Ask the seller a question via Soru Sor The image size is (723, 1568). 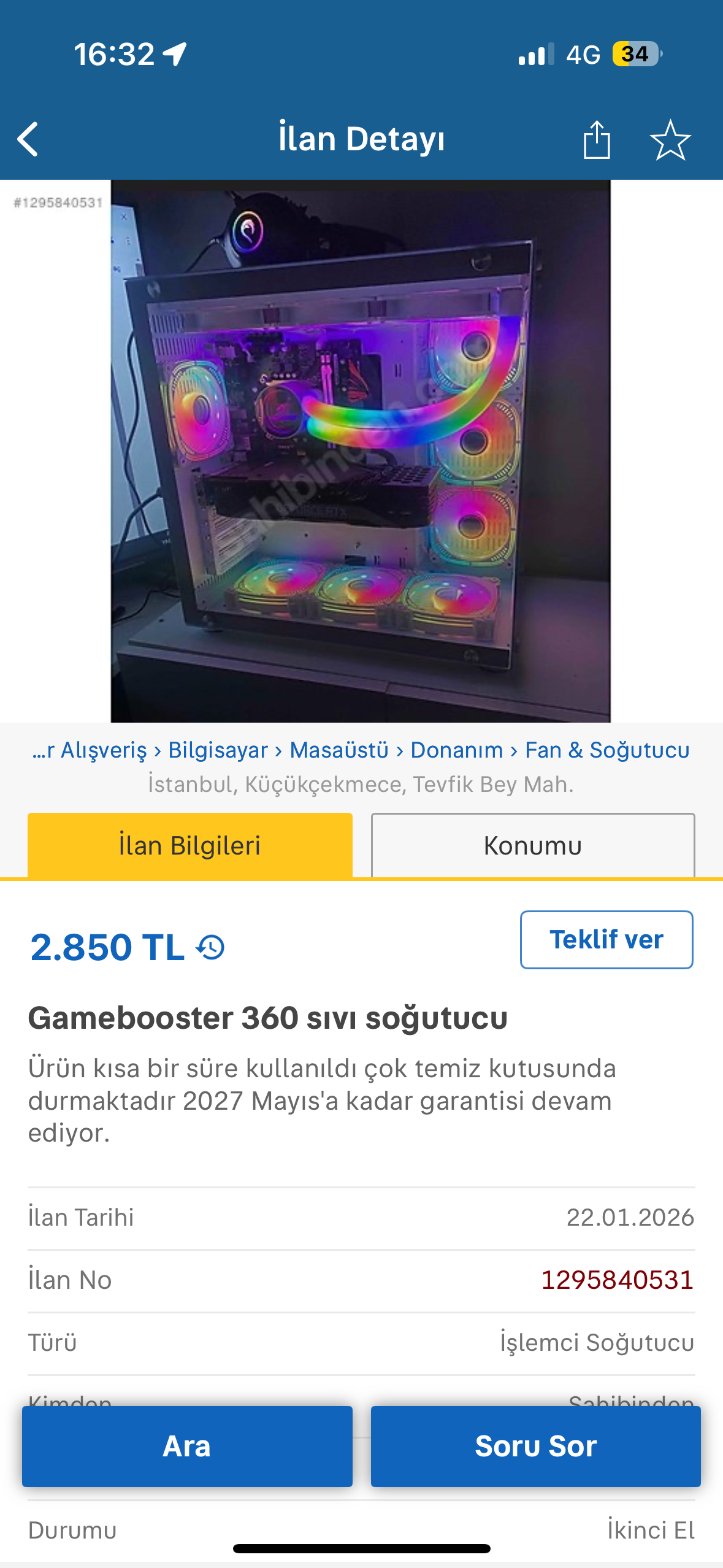coord(535,1446)
